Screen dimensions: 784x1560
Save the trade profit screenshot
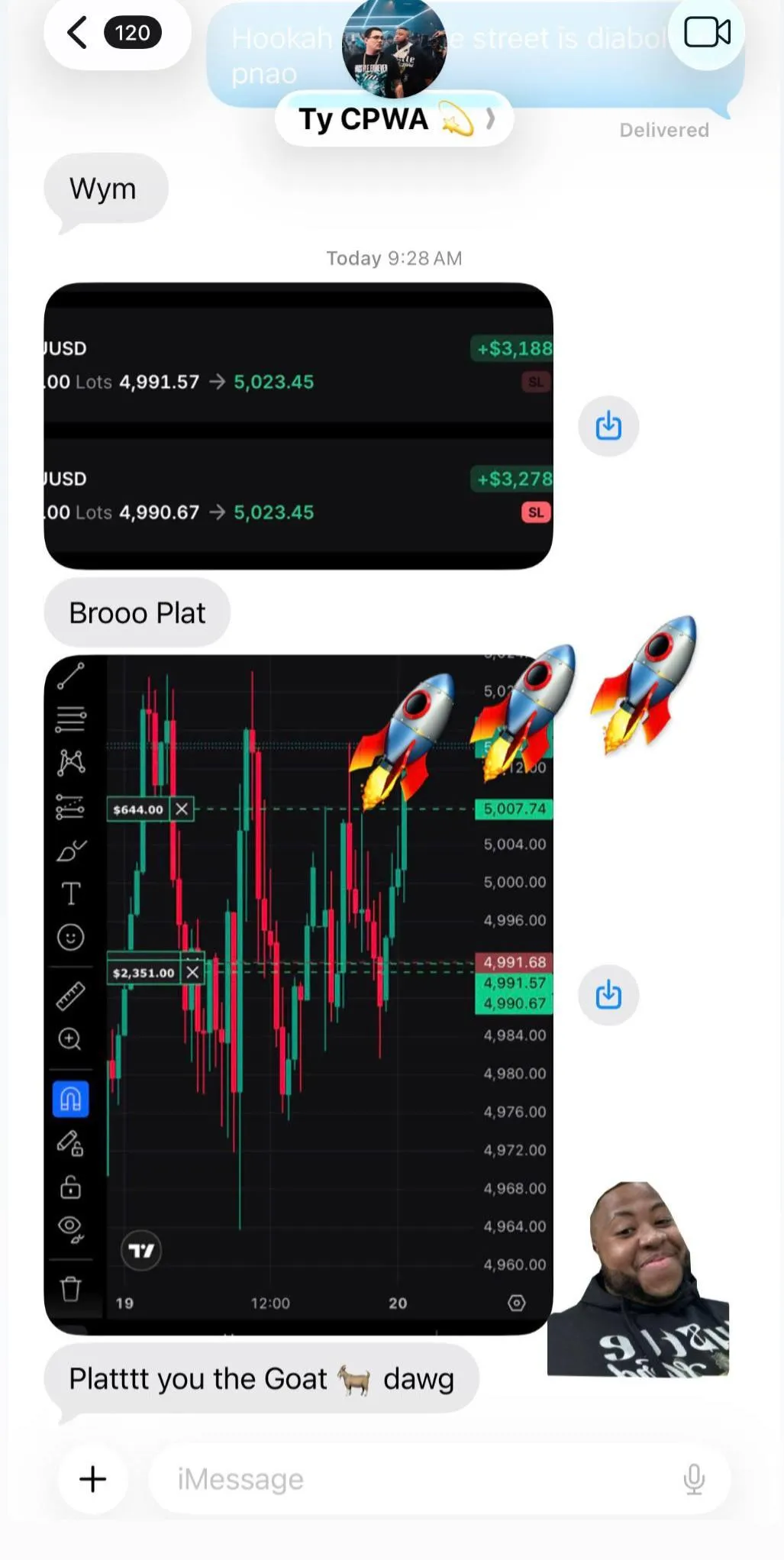(608, 426)
